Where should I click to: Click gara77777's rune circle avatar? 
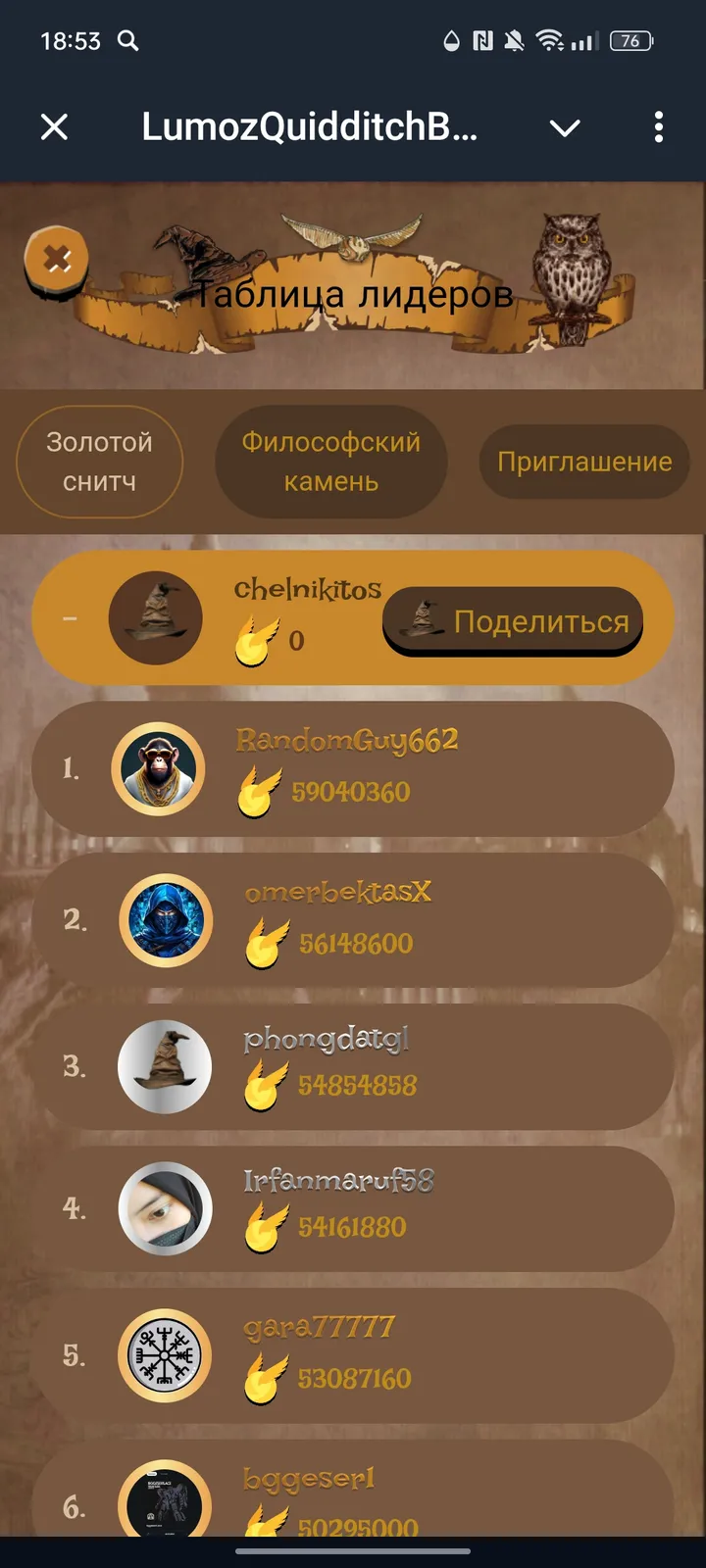(x=163, y=1355)
